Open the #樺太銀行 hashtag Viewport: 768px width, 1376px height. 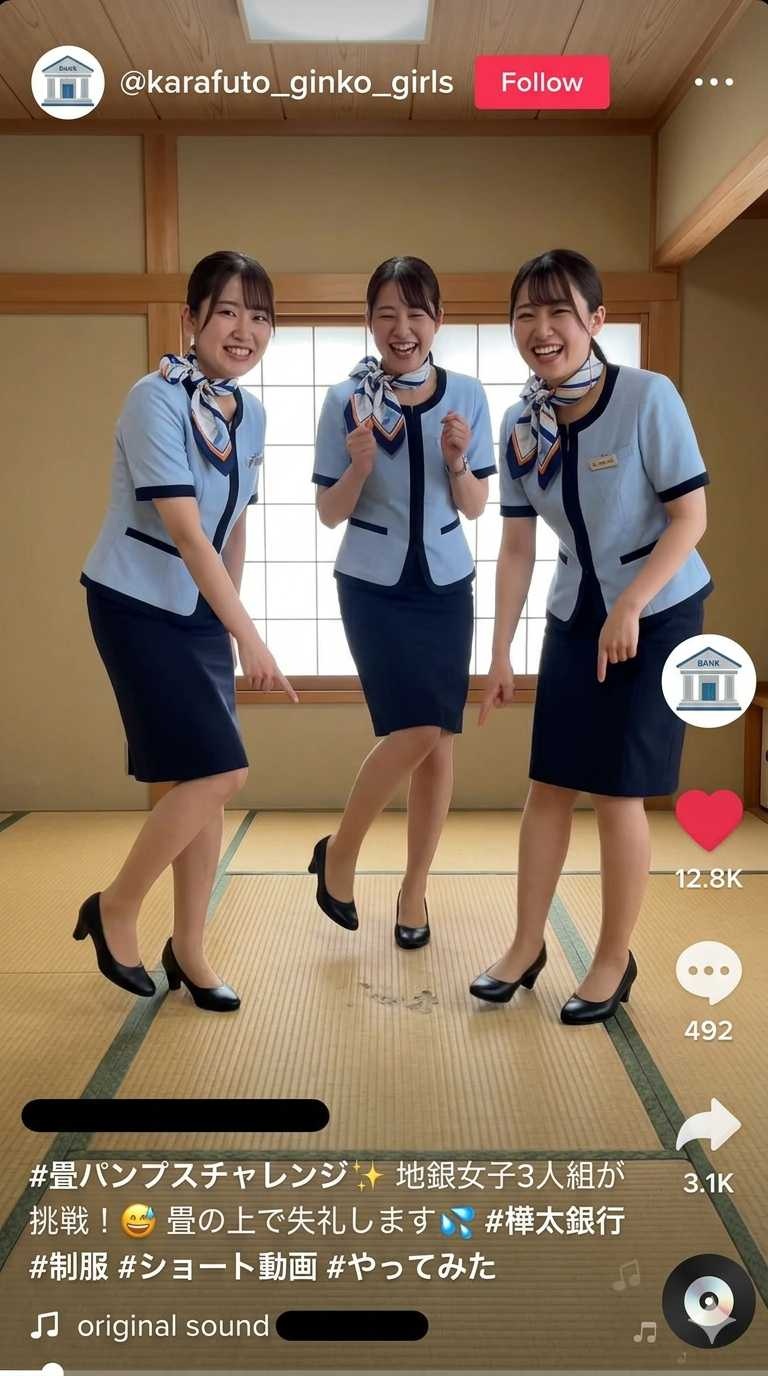click(x=555, y=1221)
